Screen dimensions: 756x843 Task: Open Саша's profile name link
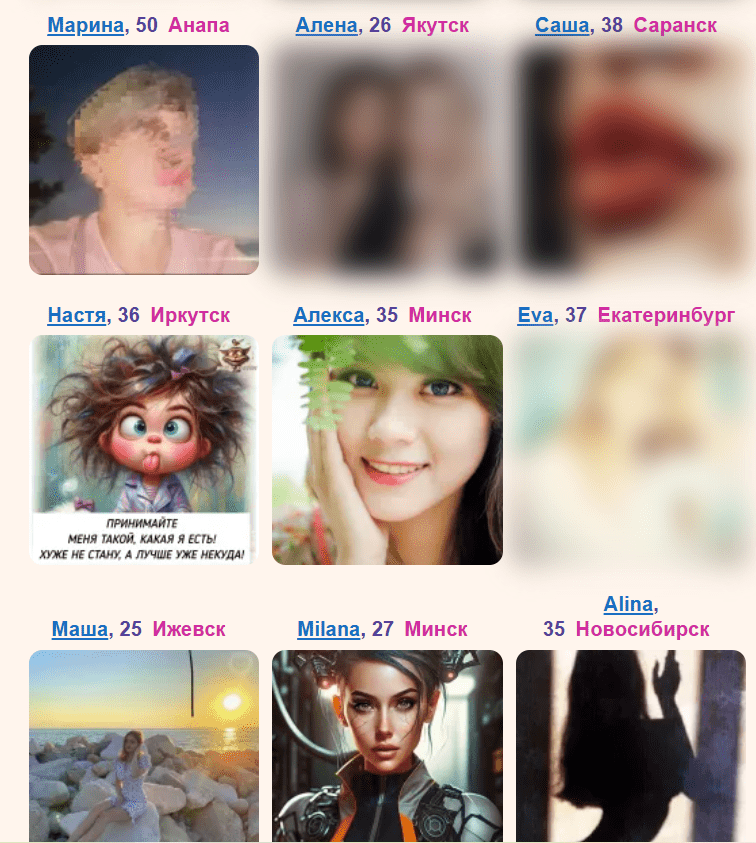coord(562,25)
